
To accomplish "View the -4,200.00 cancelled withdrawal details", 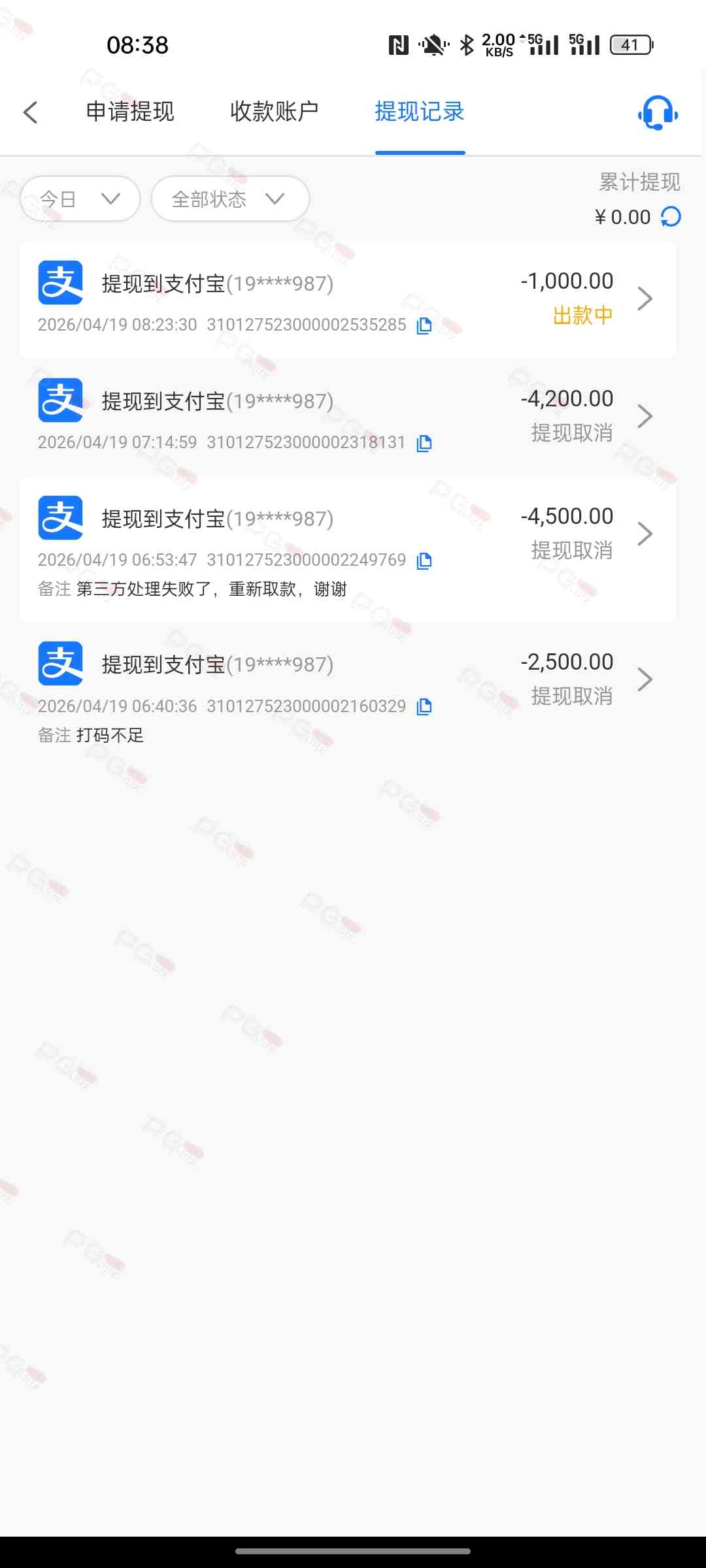I will [x=348, y=417].
